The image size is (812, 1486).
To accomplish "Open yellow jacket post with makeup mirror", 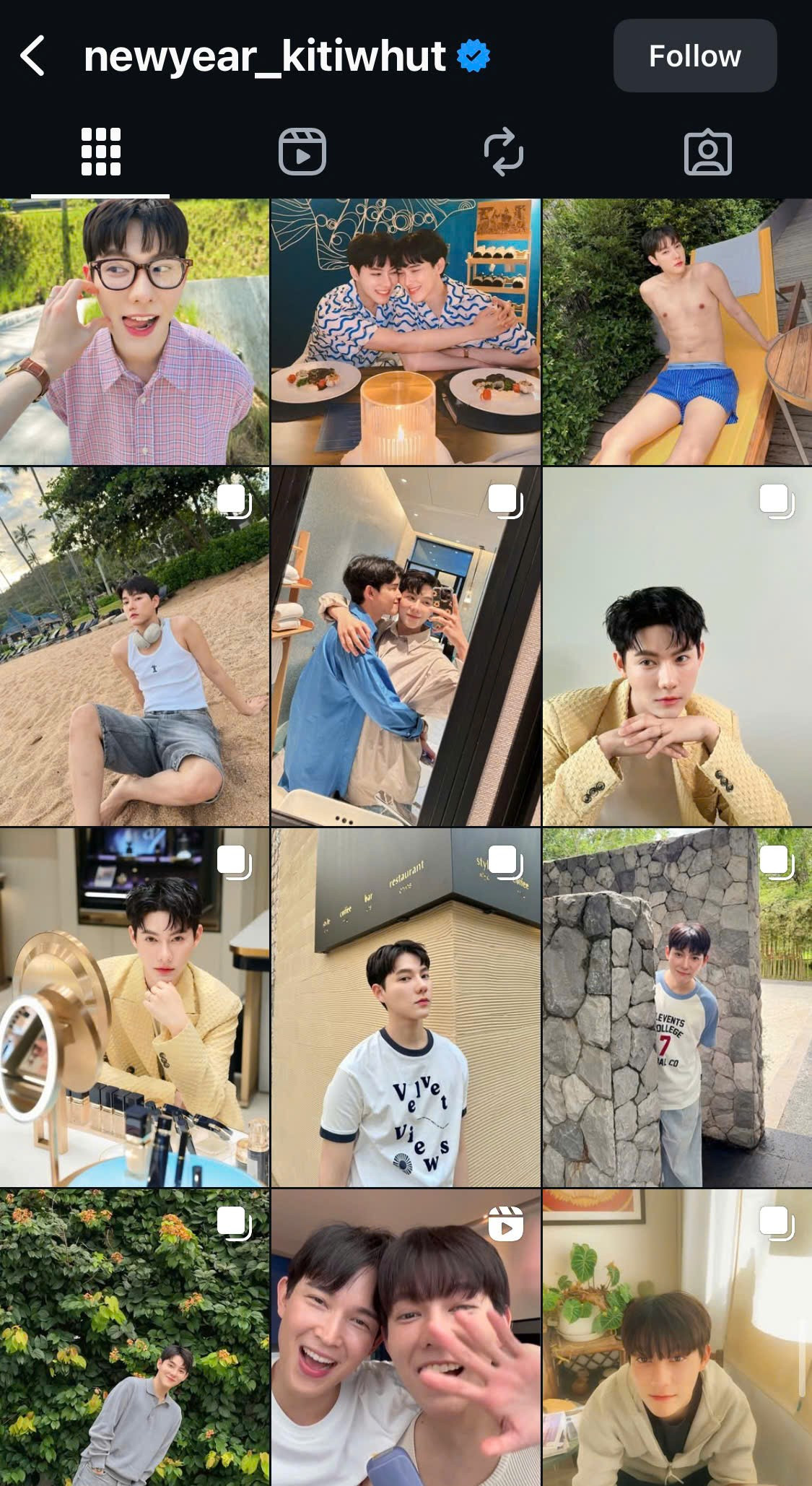I will tap(134, 1007).
